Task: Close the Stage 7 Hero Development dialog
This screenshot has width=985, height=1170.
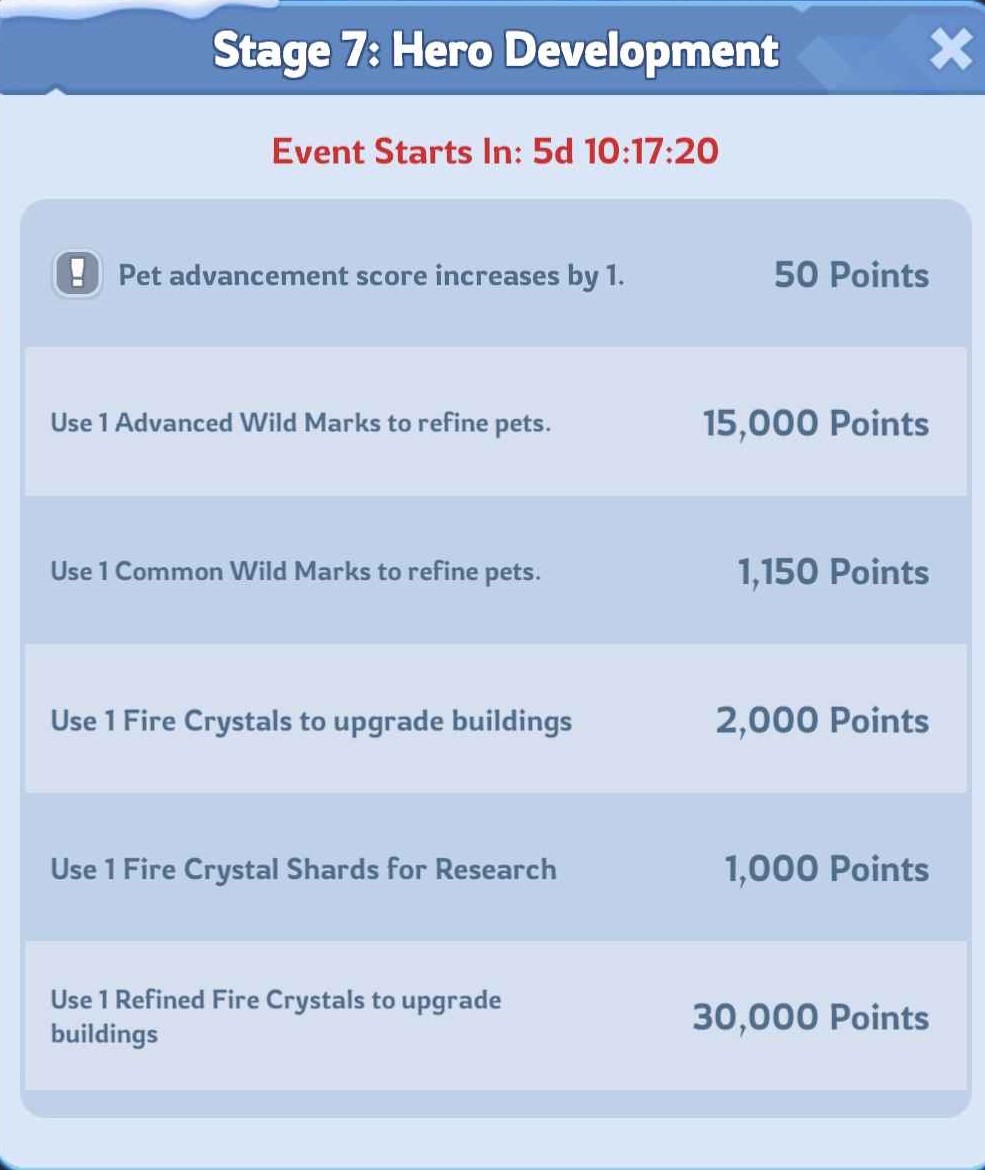Action: pos(949,49)
